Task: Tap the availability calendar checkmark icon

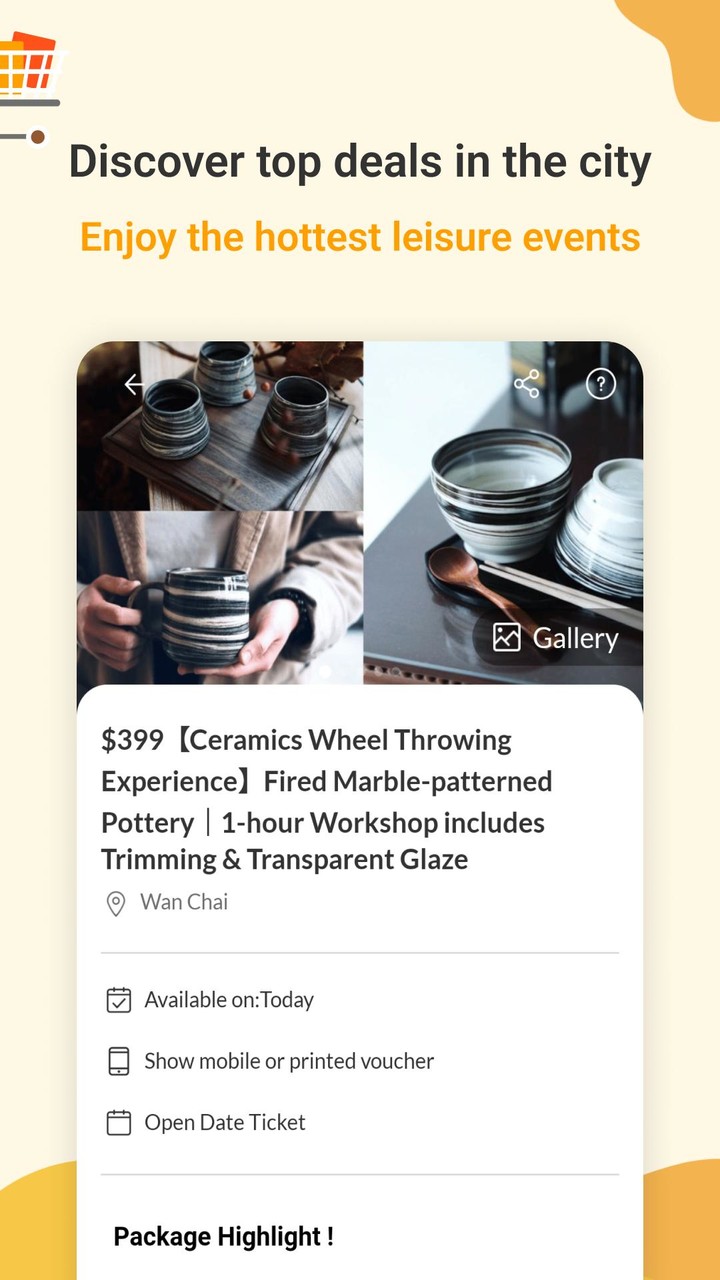Action: pyautogui.click(x=119, y=999)
